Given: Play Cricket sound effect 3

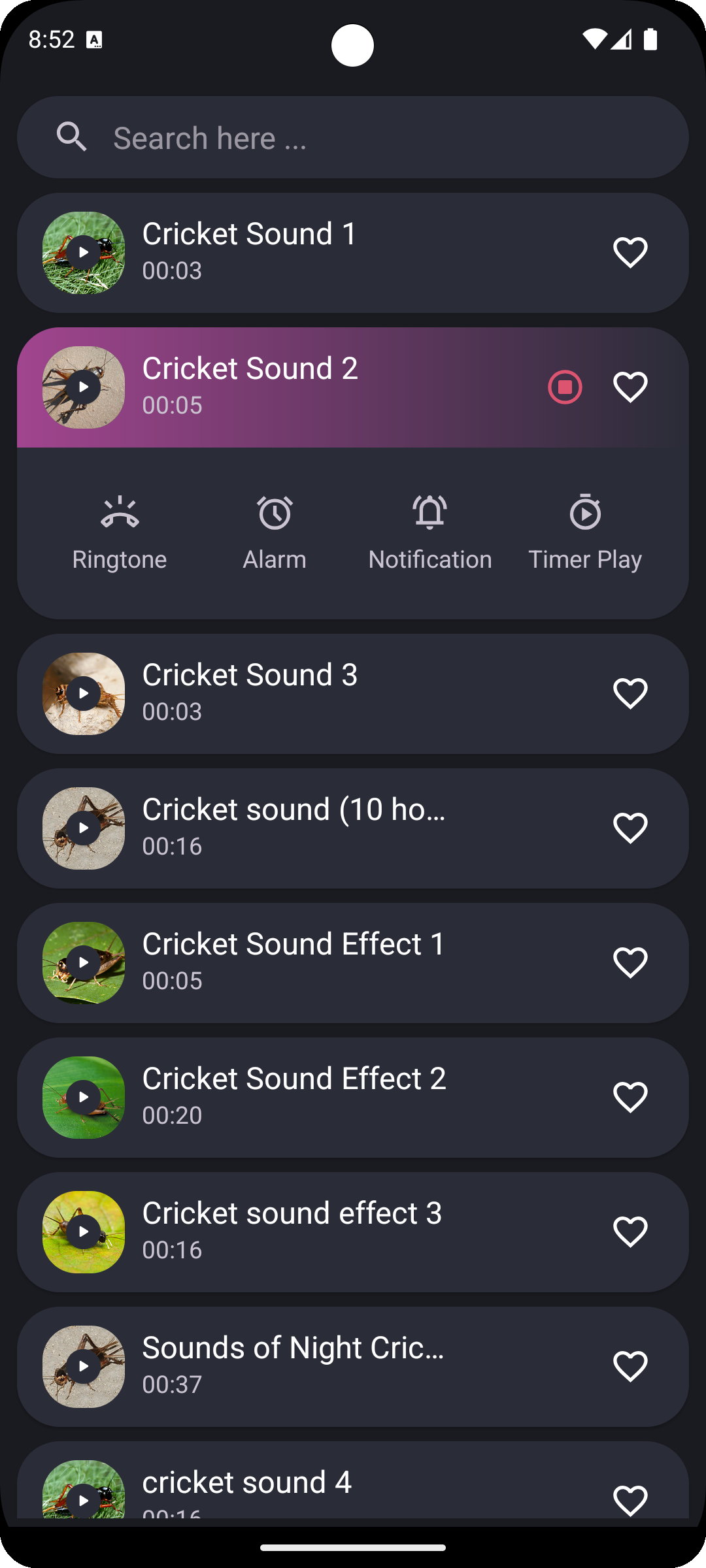Looking at the screenshot, I should [84, 1232].
